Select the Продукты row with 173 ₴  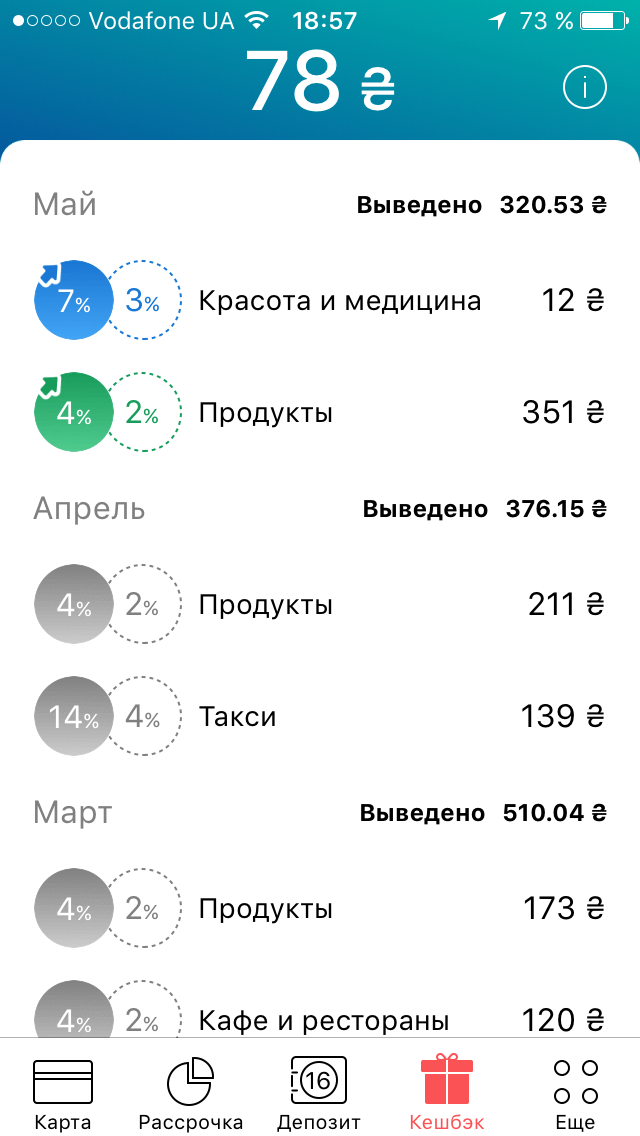(320, 909)
